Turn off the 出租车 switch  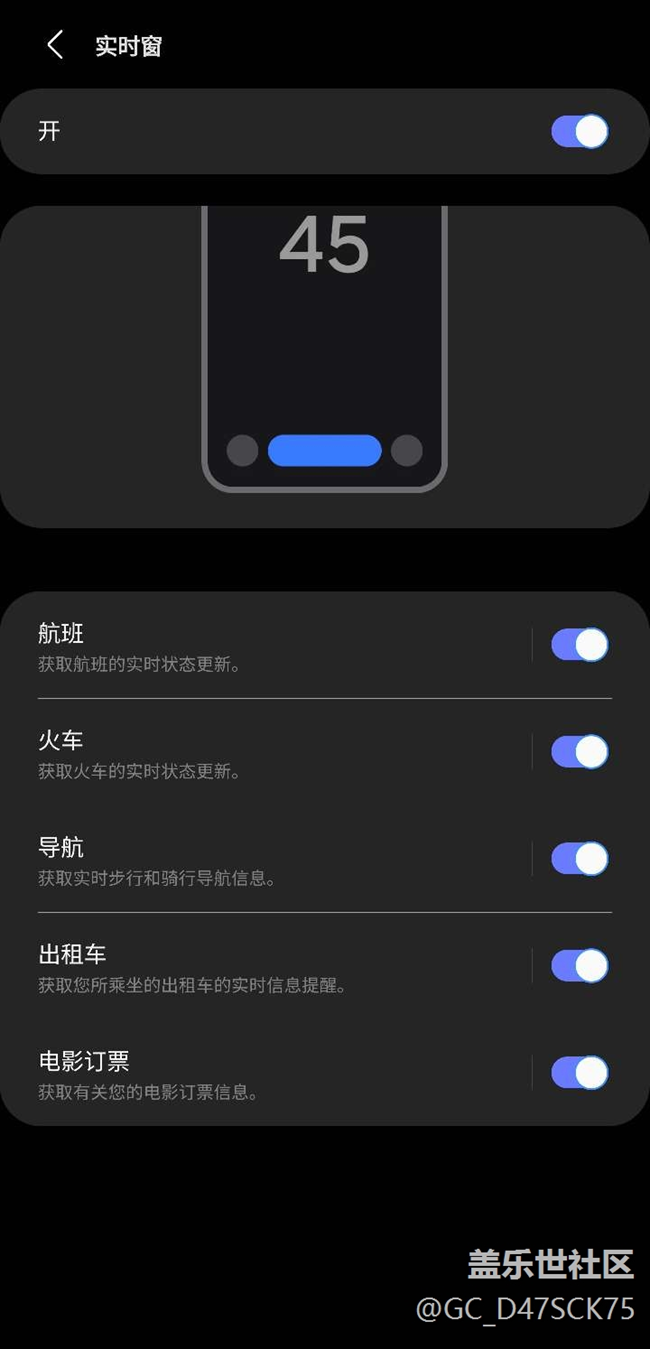pos(579,966)
